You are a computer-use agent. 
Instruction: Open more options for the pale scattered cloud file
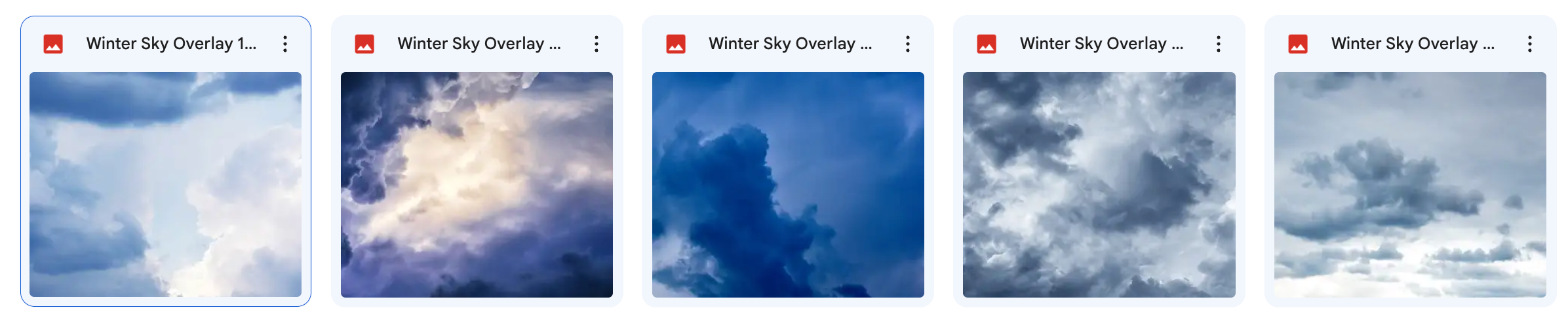[x=1529, y=44]
